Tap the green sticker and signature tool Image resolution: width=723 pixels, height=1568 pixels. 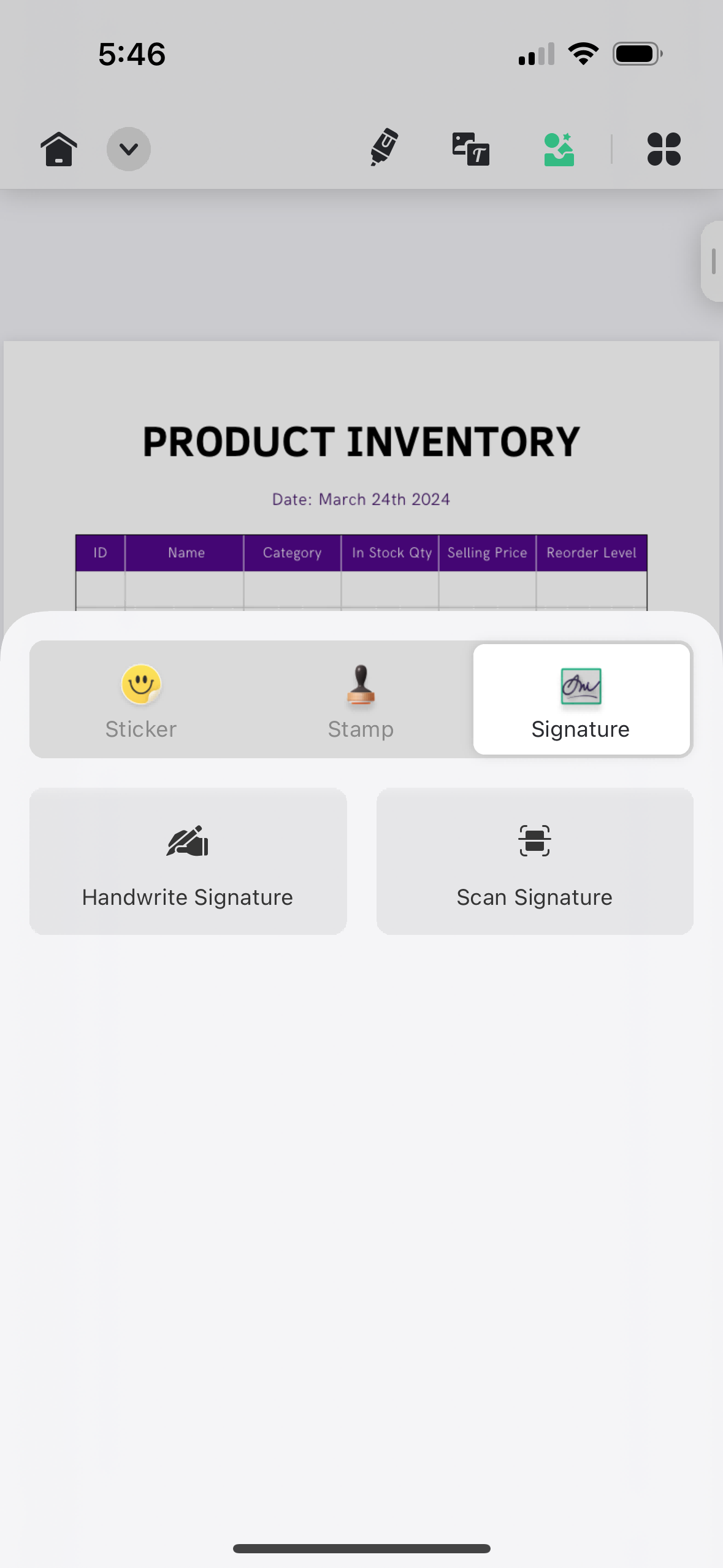[x=559, y=149]
